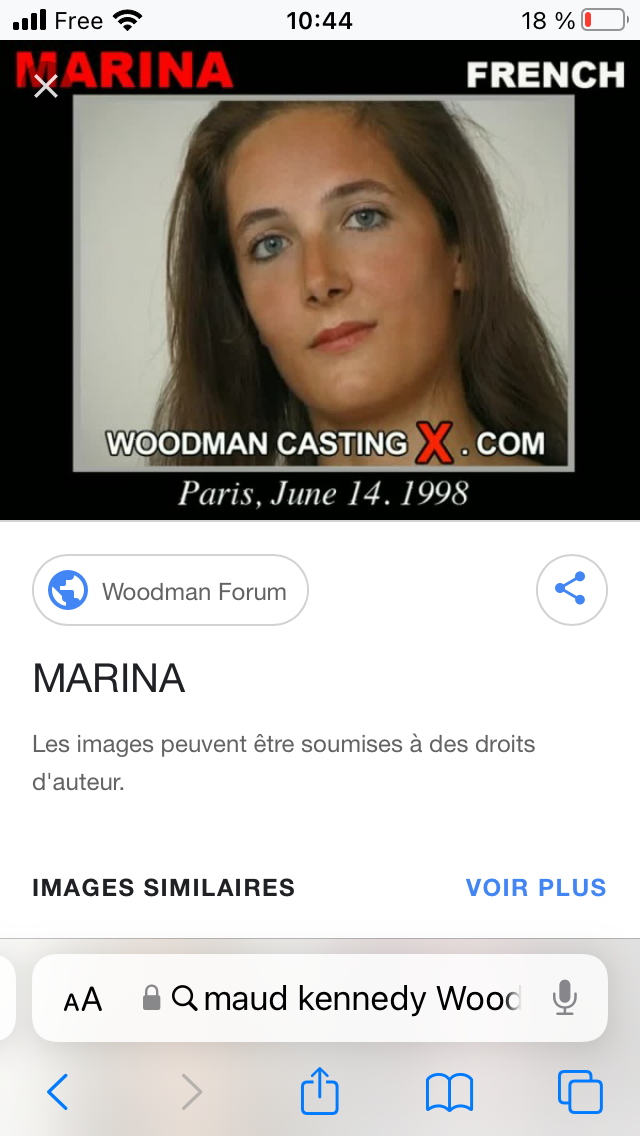The height and width of the screenshot is (1136, 640).
Task: Open Safari bookmarks
Action: click(449, 1092)
